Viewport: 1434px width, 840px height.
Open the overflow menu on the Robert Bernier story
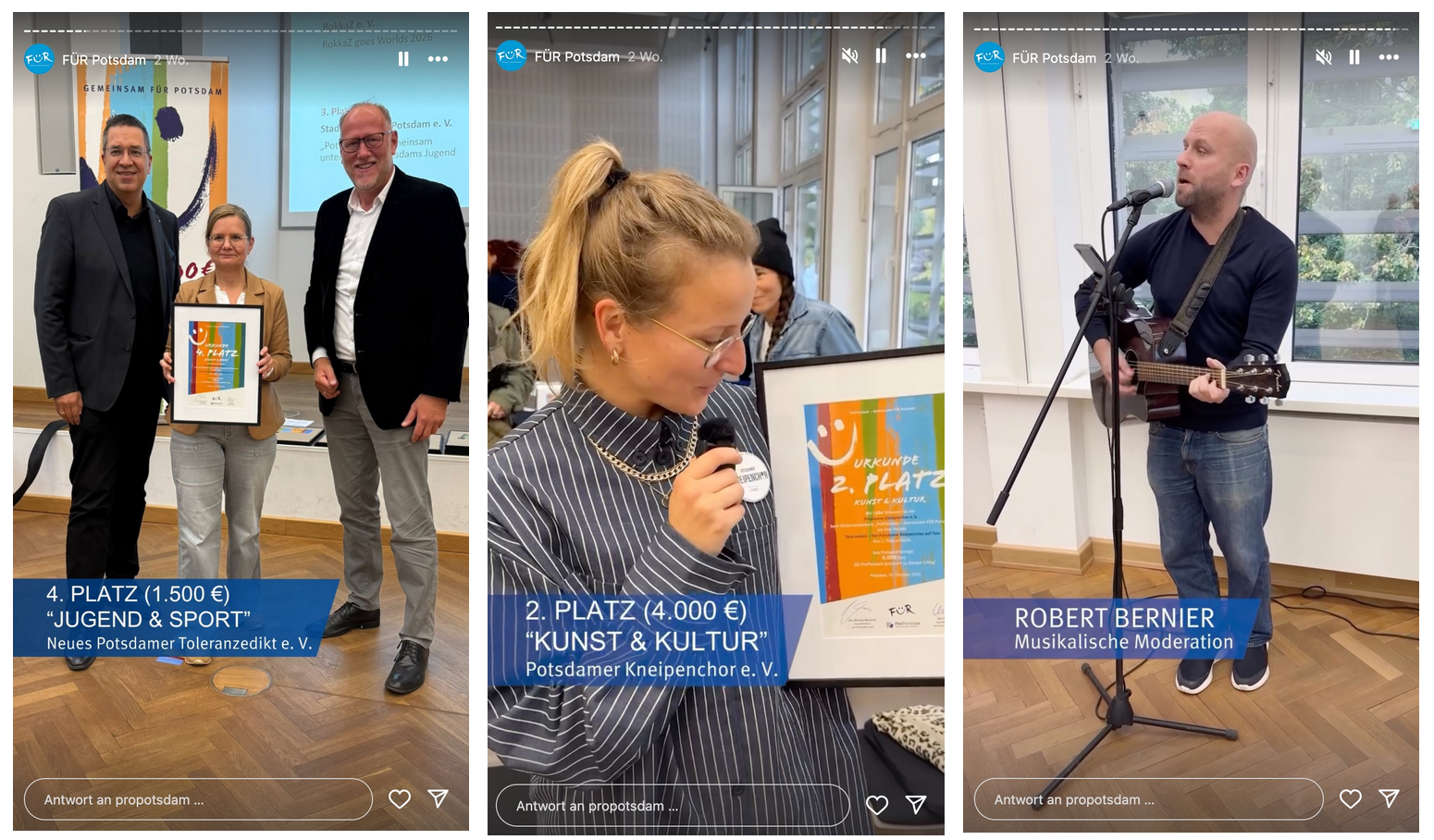[x=1389, y=57]
